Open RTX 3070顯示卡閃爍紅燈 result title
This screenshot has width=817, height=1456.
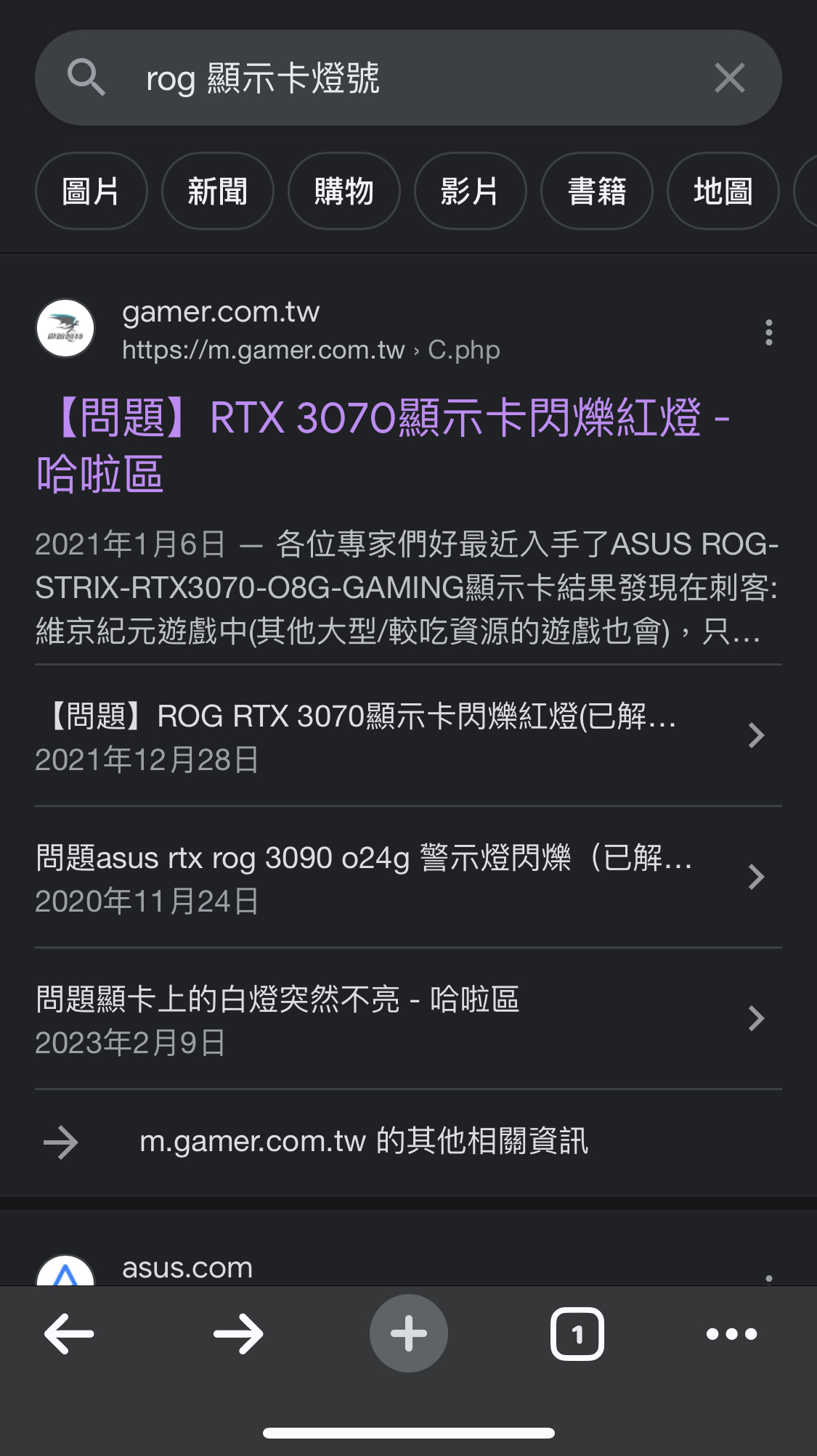click(383, 446)
